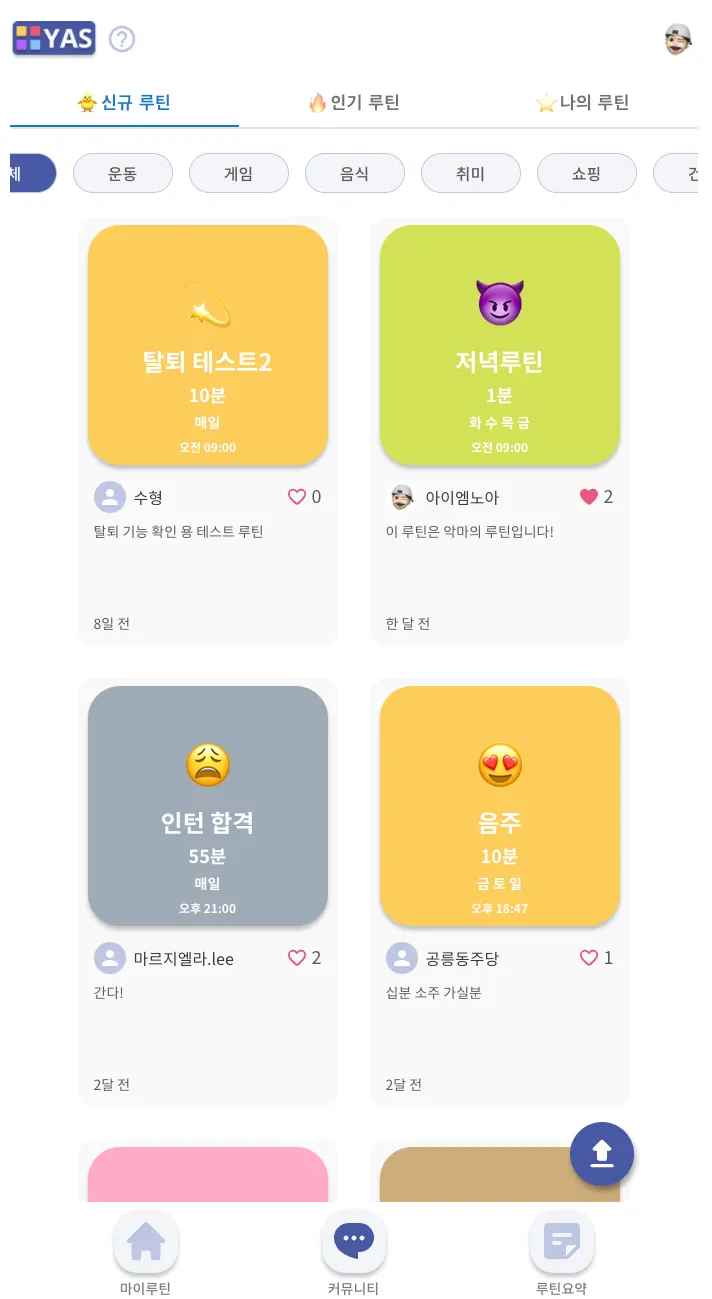
Task: Choose the 취미 category chip
Action: (x=471, y=173)
